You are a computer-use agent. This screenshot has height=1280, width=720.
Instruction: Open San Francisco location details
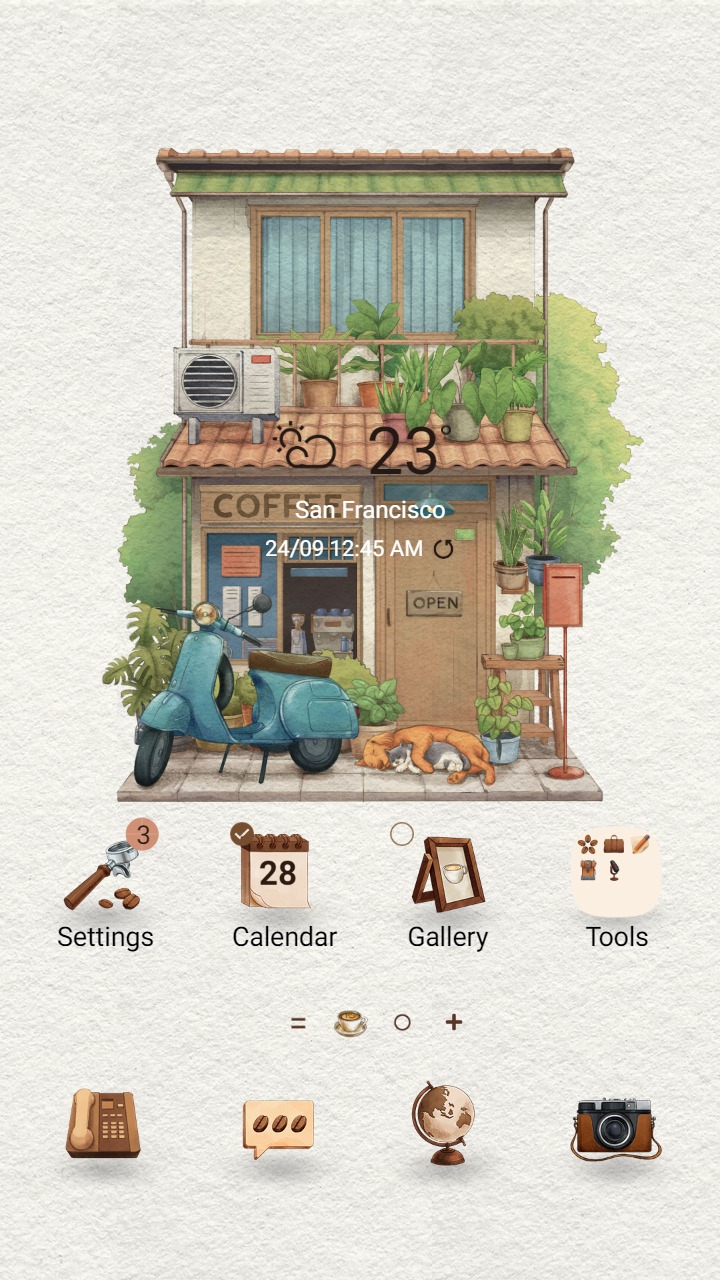[370, 511]
